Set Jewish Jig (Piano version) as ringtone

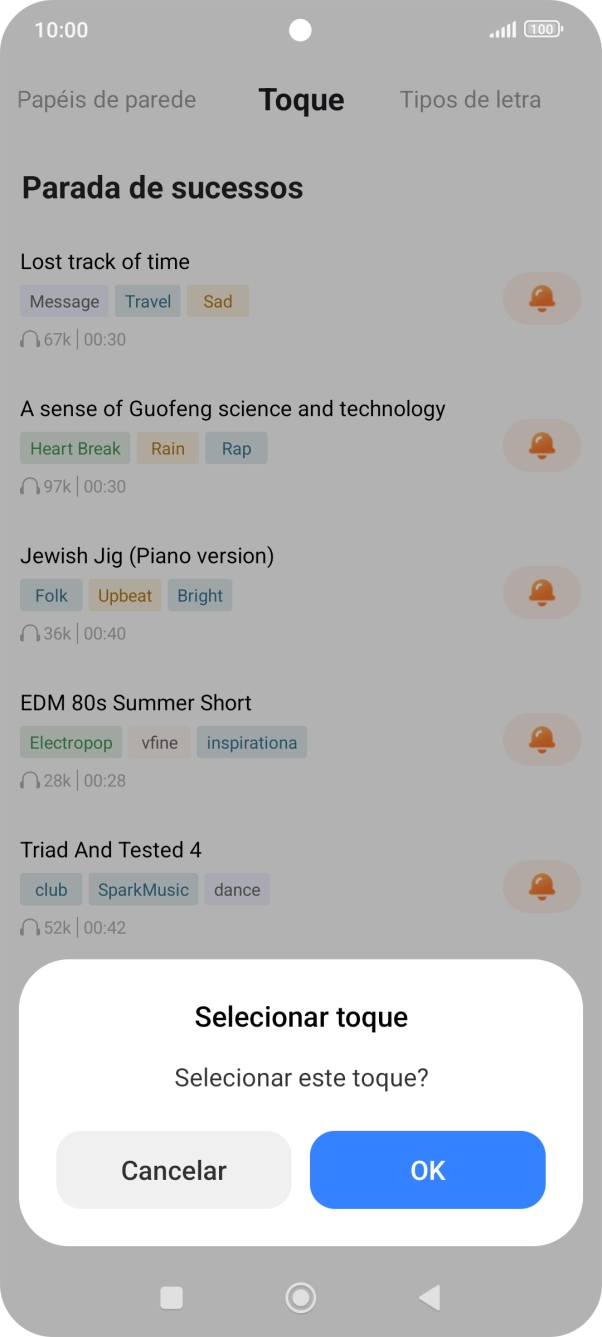click(541, 592)
